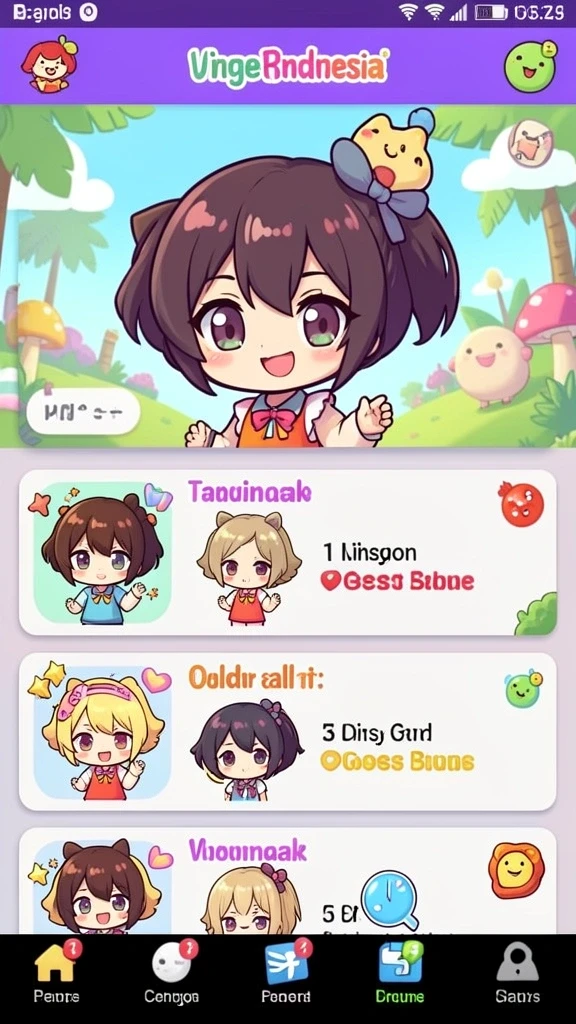The width and height of the screenshot is (576, 1024).
Task: Open the Vhoninaak card
Action: click(287, 881)
